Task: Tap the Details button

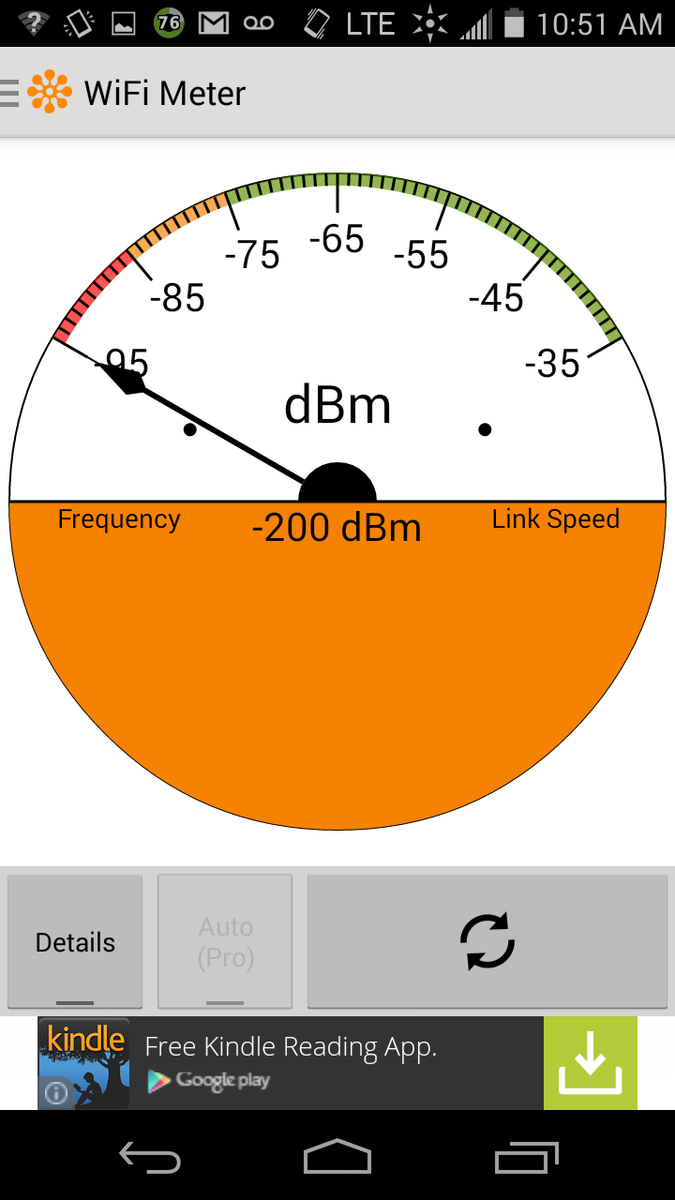Action: click(x=75, y=942)
